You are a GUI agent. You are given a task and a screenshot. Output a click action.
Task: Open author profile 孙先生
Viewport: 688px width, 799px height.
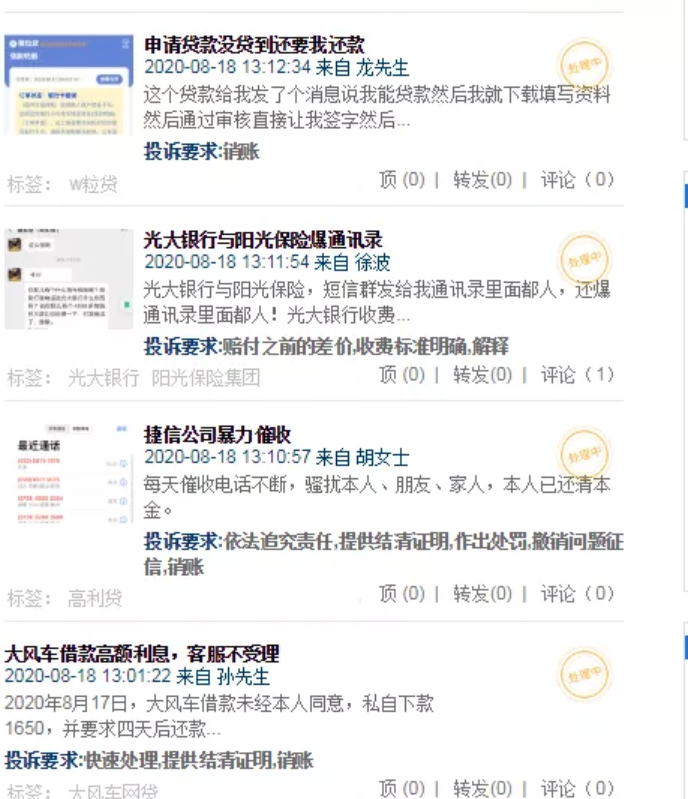coord(243,677)
